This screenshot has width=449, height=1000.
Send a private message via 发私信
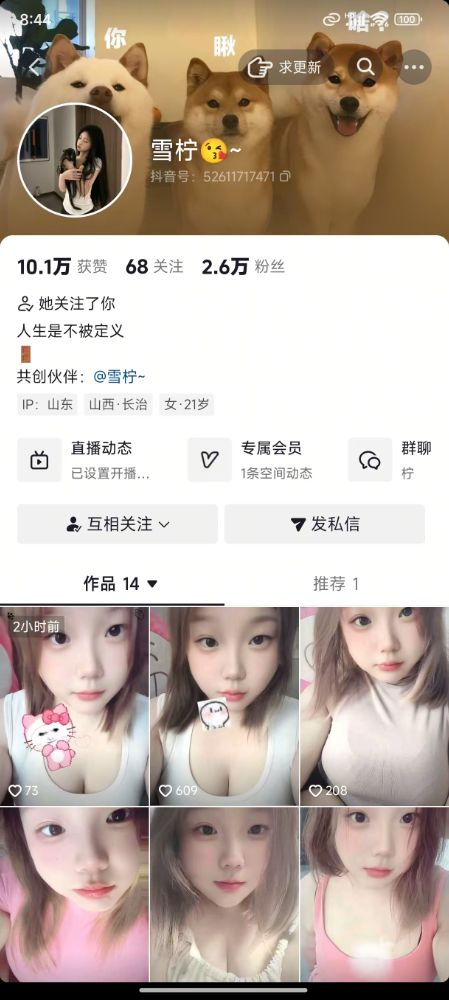(325, 524)
